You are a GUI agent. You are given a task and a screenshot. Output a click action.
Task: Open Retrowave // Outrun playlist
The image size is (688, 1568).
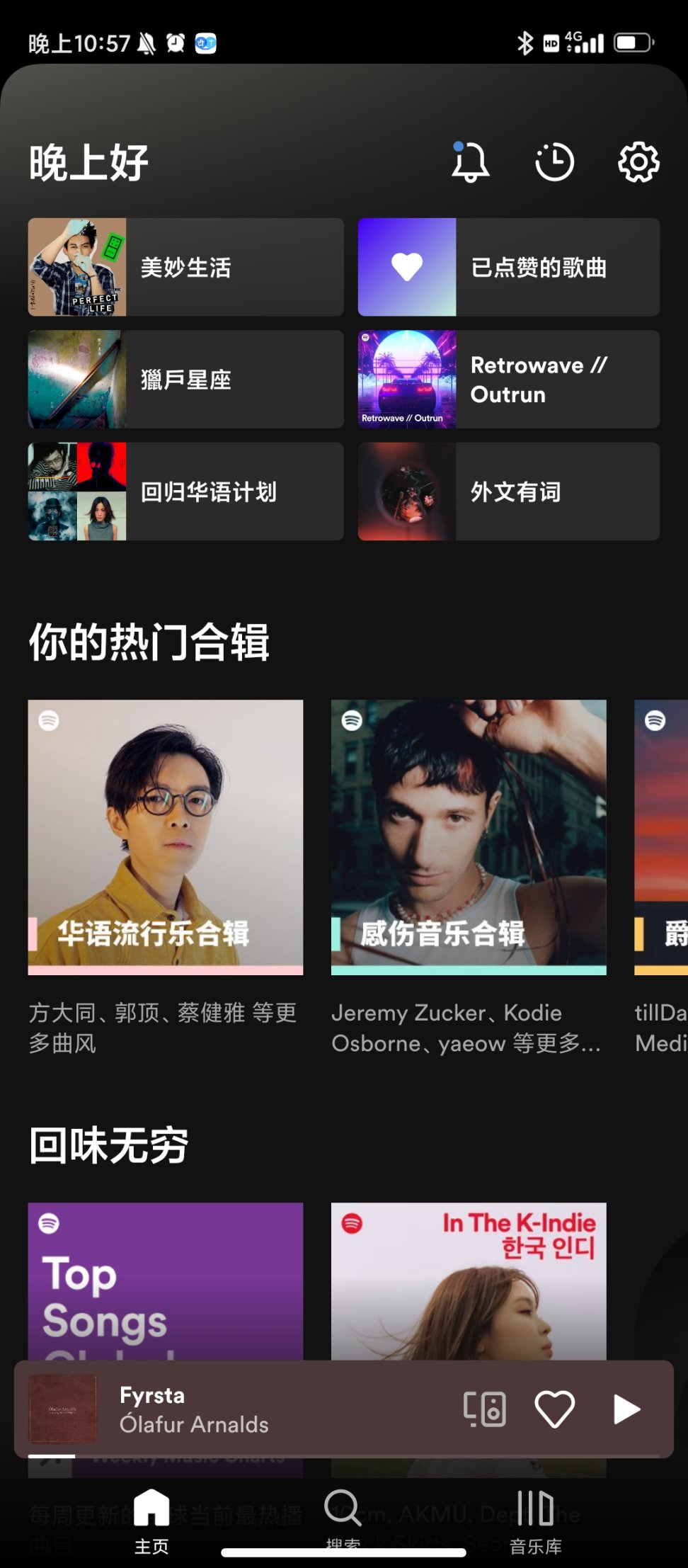click(x=508, y=379)
